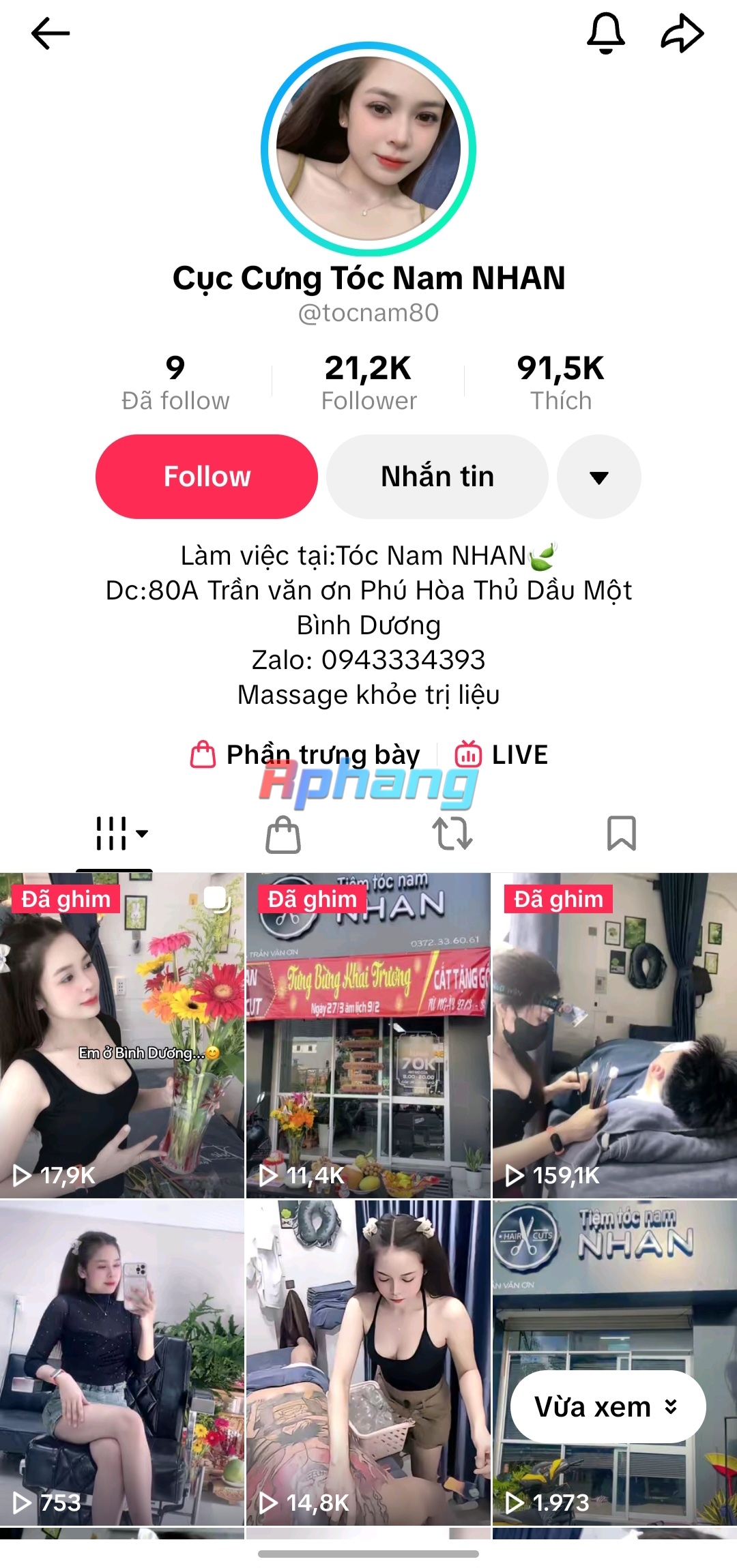The image size is (737, 1568).
Task: Open Phần trưng bày showcase
Action: point(305,754)
